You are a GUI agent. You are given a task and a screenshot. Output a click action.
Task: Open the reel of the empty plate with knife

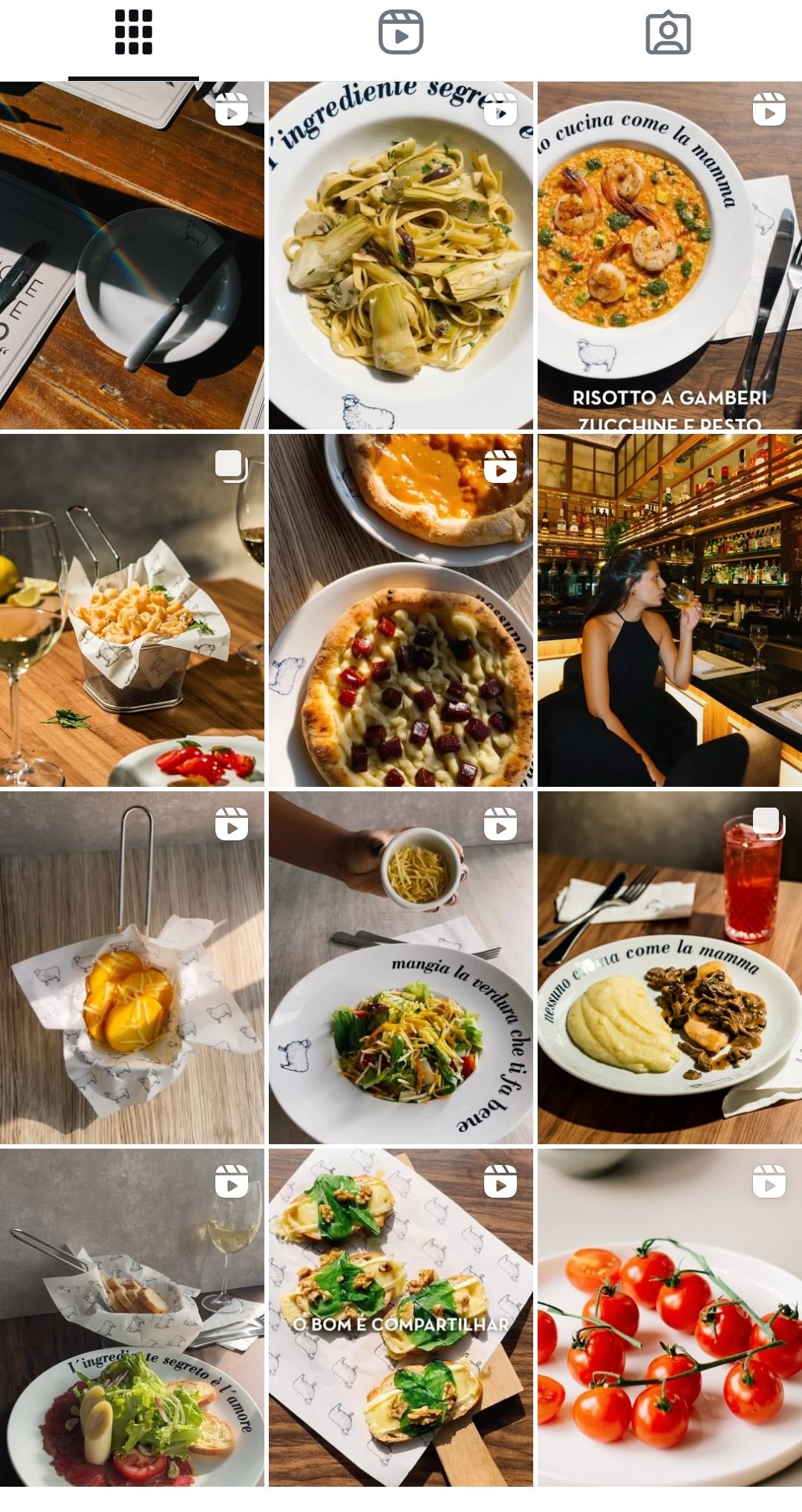(132, 256)
